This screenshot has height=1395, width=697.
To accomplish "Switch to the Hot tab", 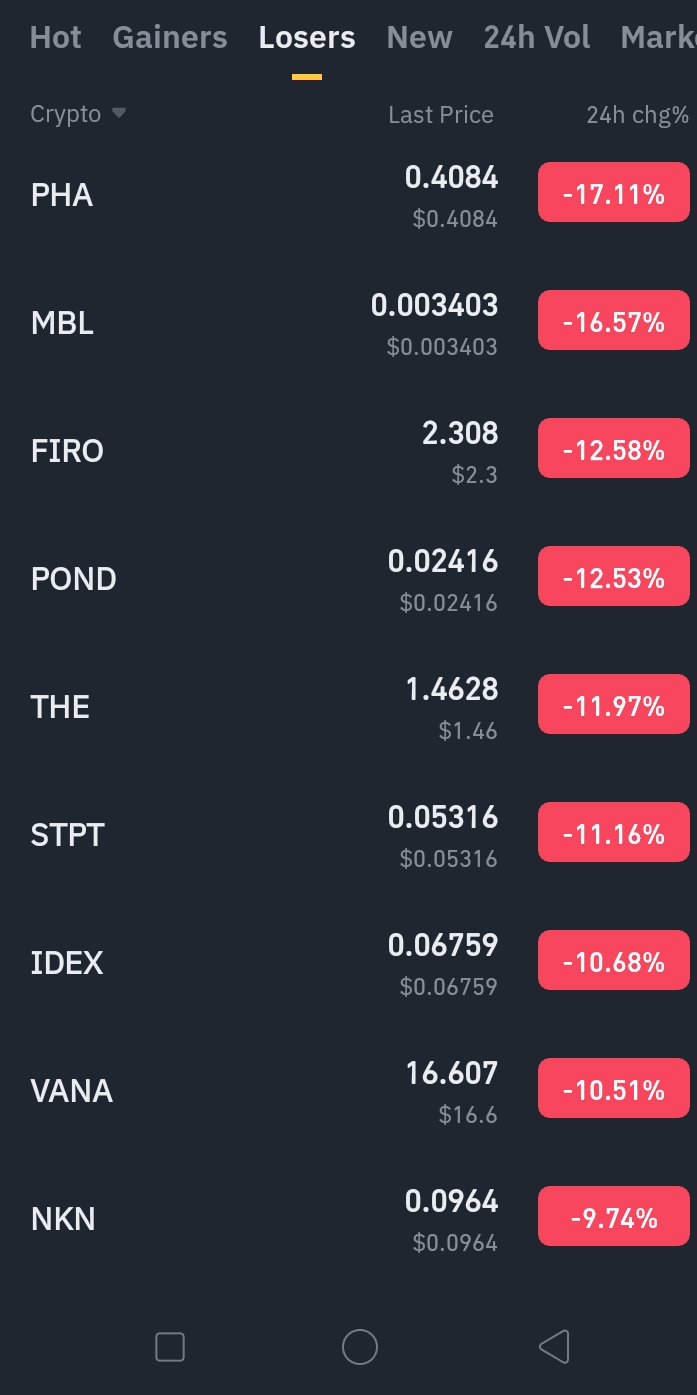I will [56, 38].
